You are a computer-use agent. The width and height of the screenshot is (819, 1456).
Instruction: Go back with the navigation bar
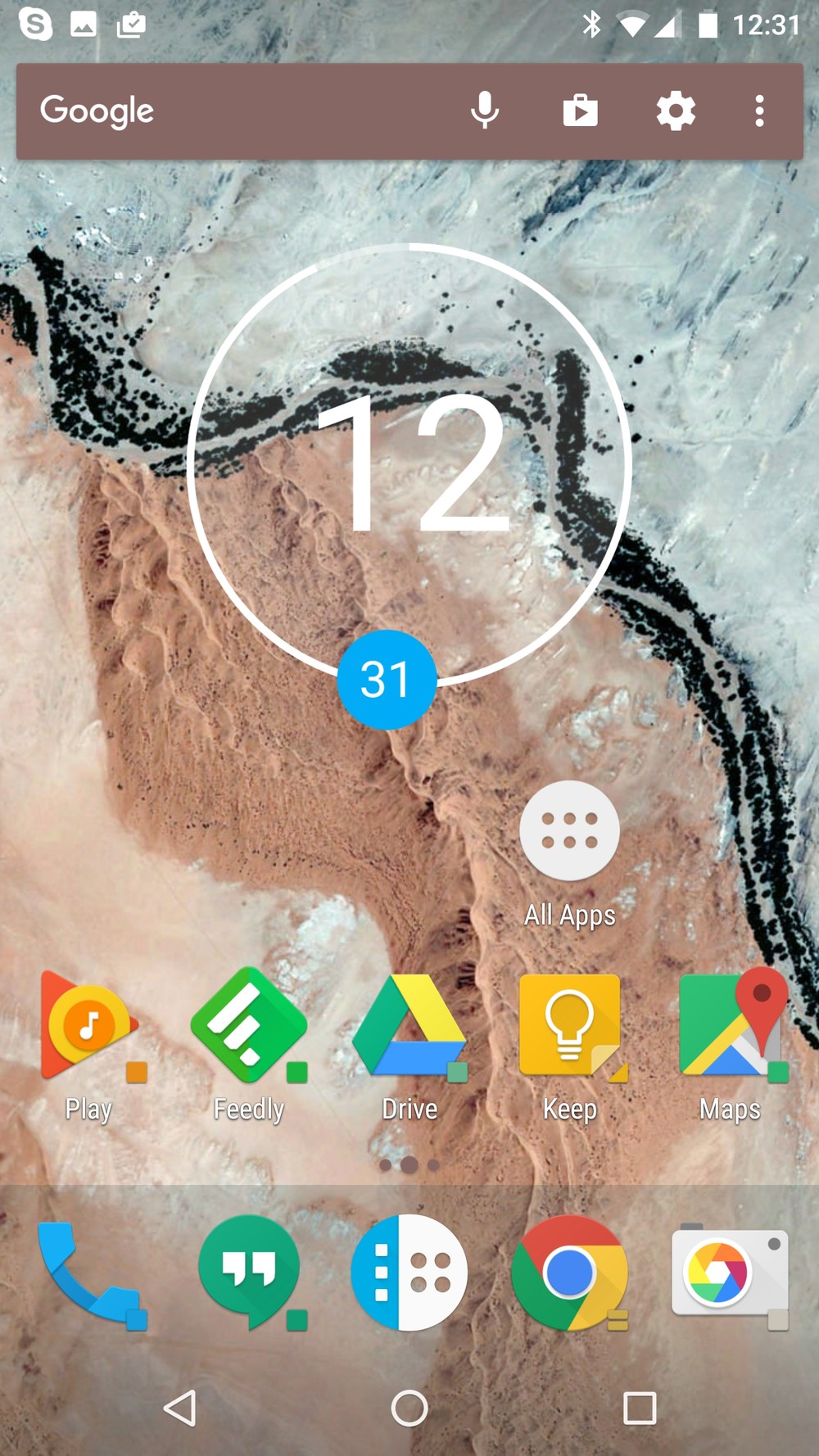[x=180, y=1409]
